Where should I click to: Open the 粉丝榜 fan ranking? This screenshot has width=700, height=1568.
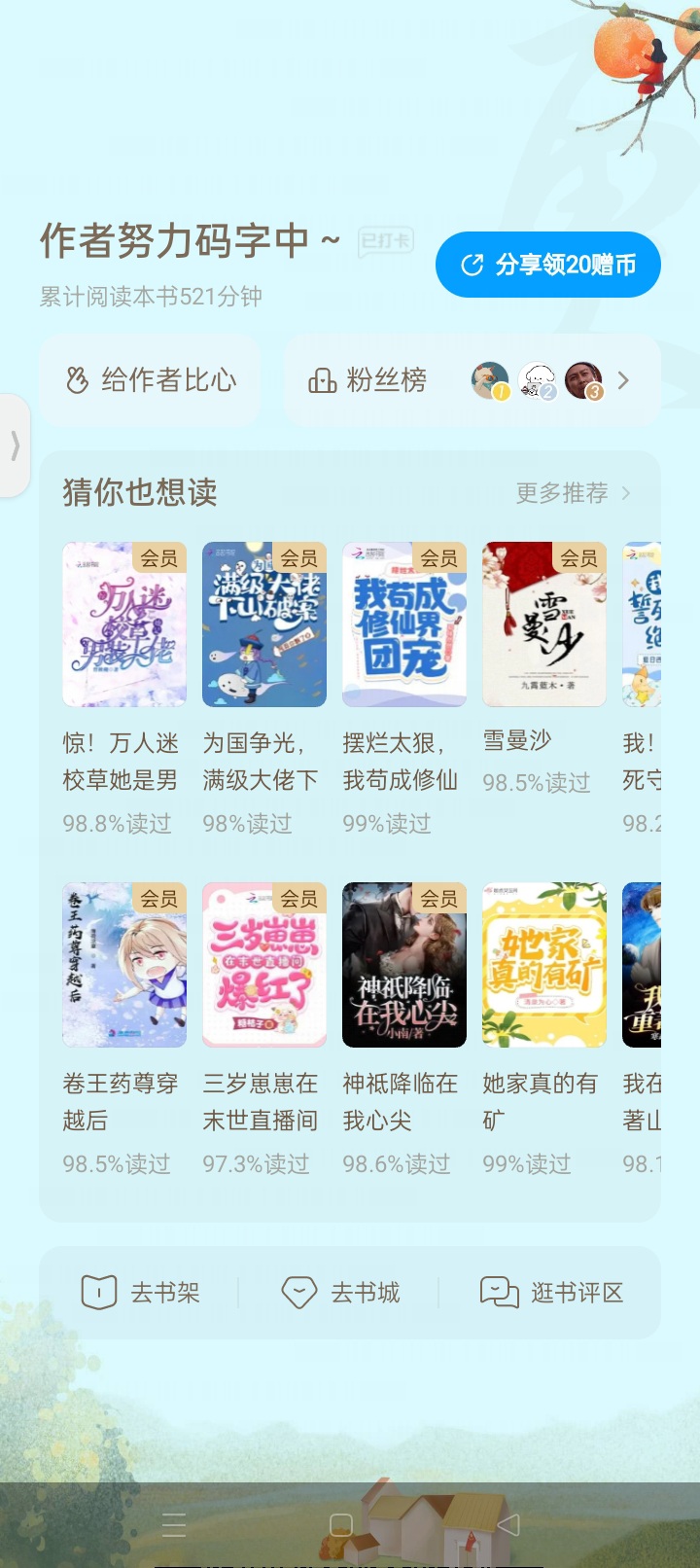[472, 380]
